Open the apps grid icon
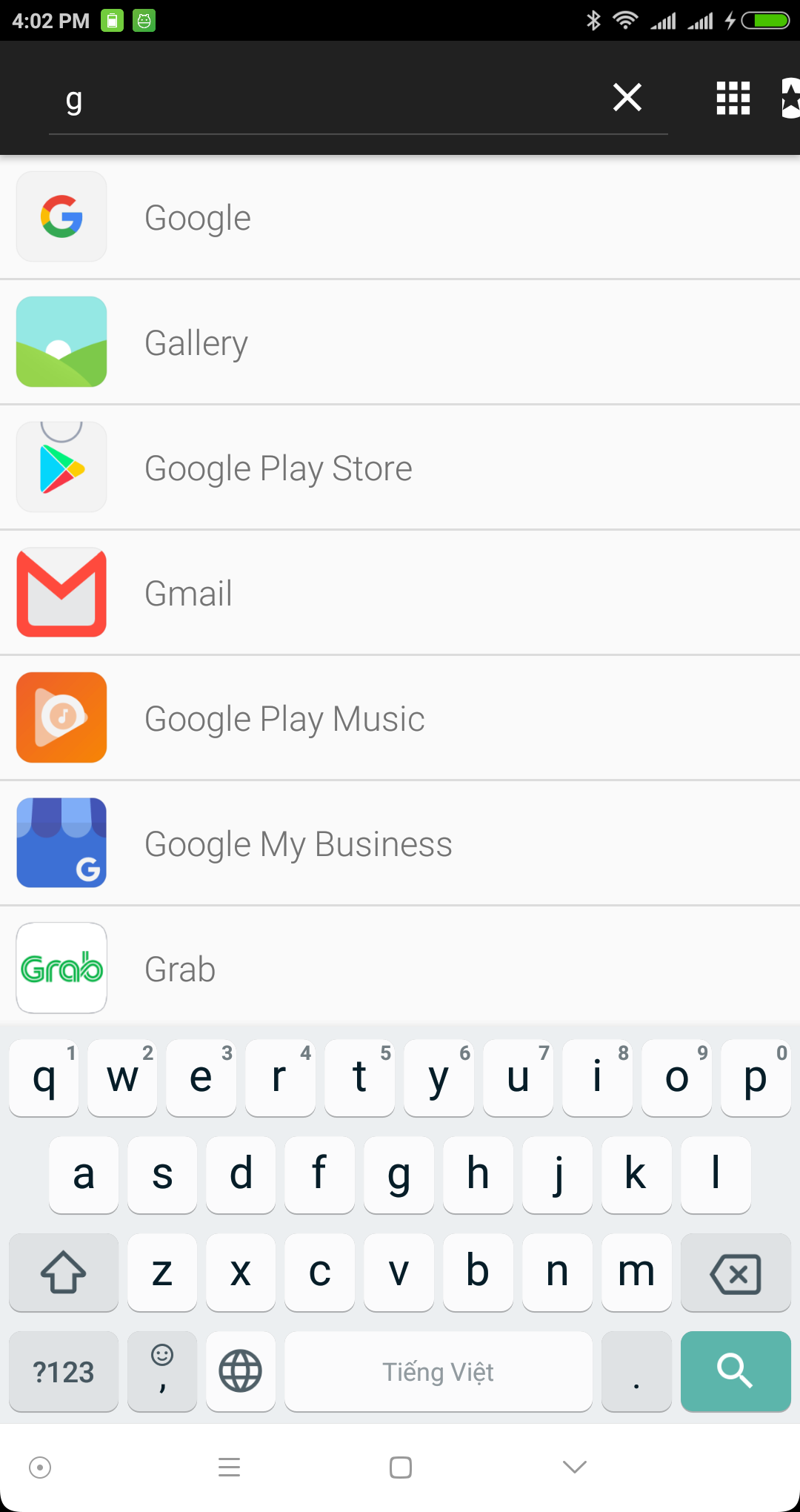Screen dimensions: 800x1512 [x=733, y=98]
